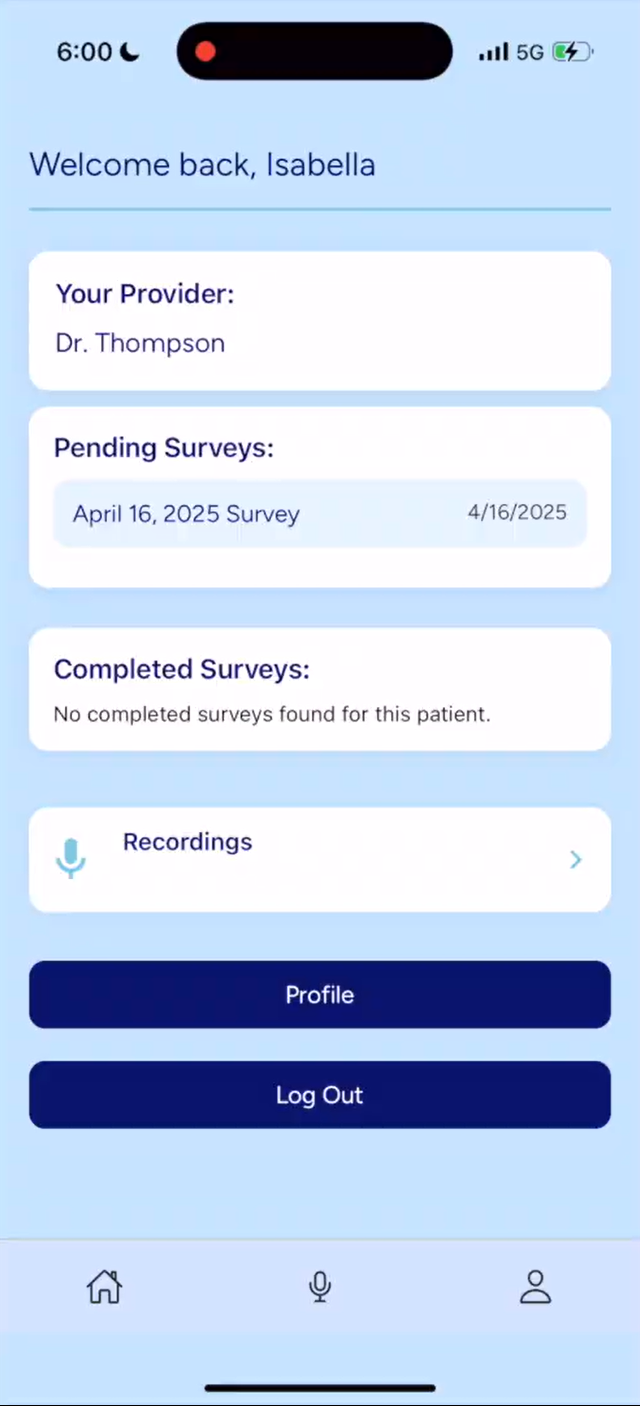The height and width of the screenshot is (1406, 640).
Task: Switch to the person profile tab
Action: point(535,1286)
